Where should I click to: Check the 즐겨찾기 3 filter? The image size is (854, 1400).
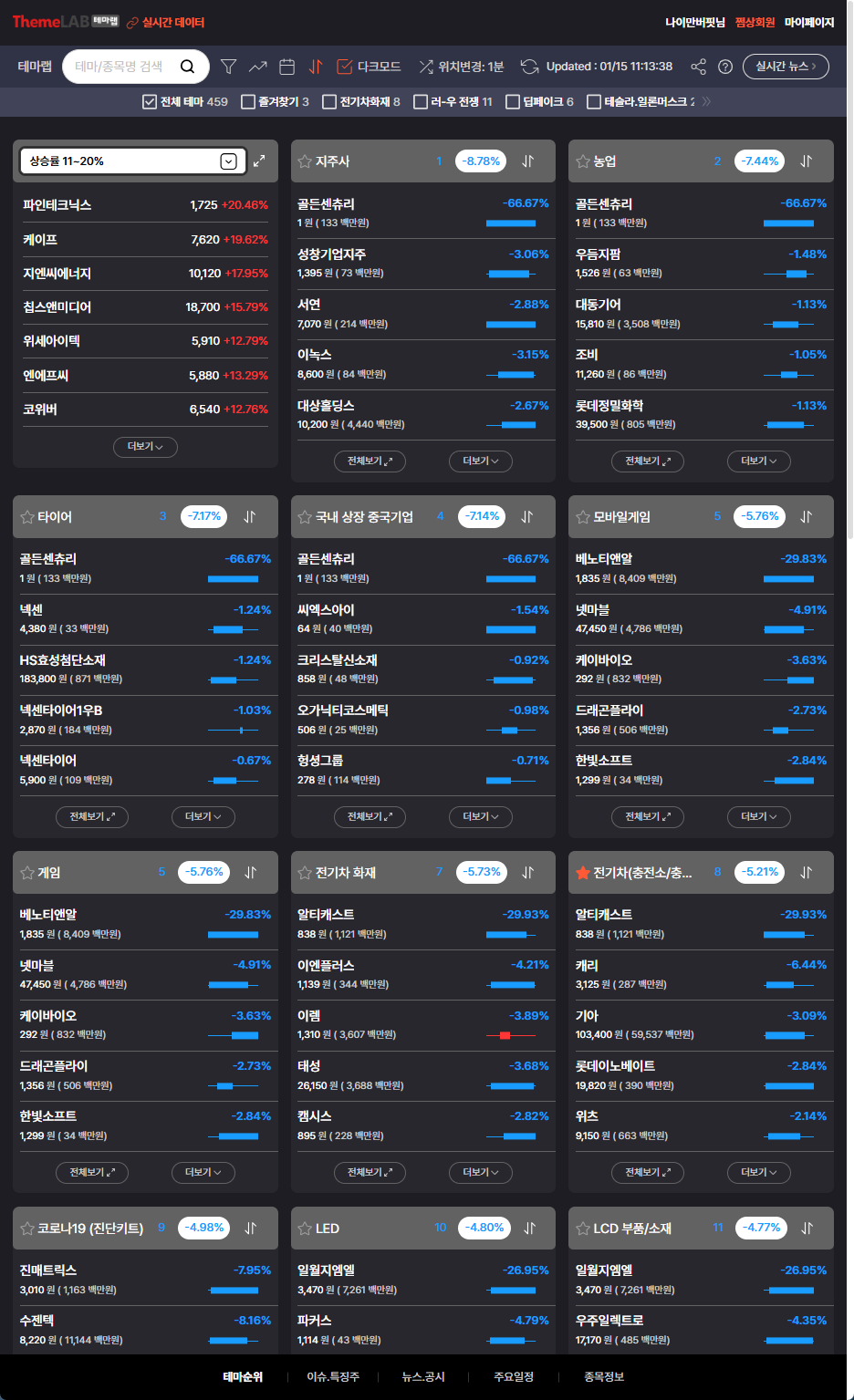(x=275, y=101)
